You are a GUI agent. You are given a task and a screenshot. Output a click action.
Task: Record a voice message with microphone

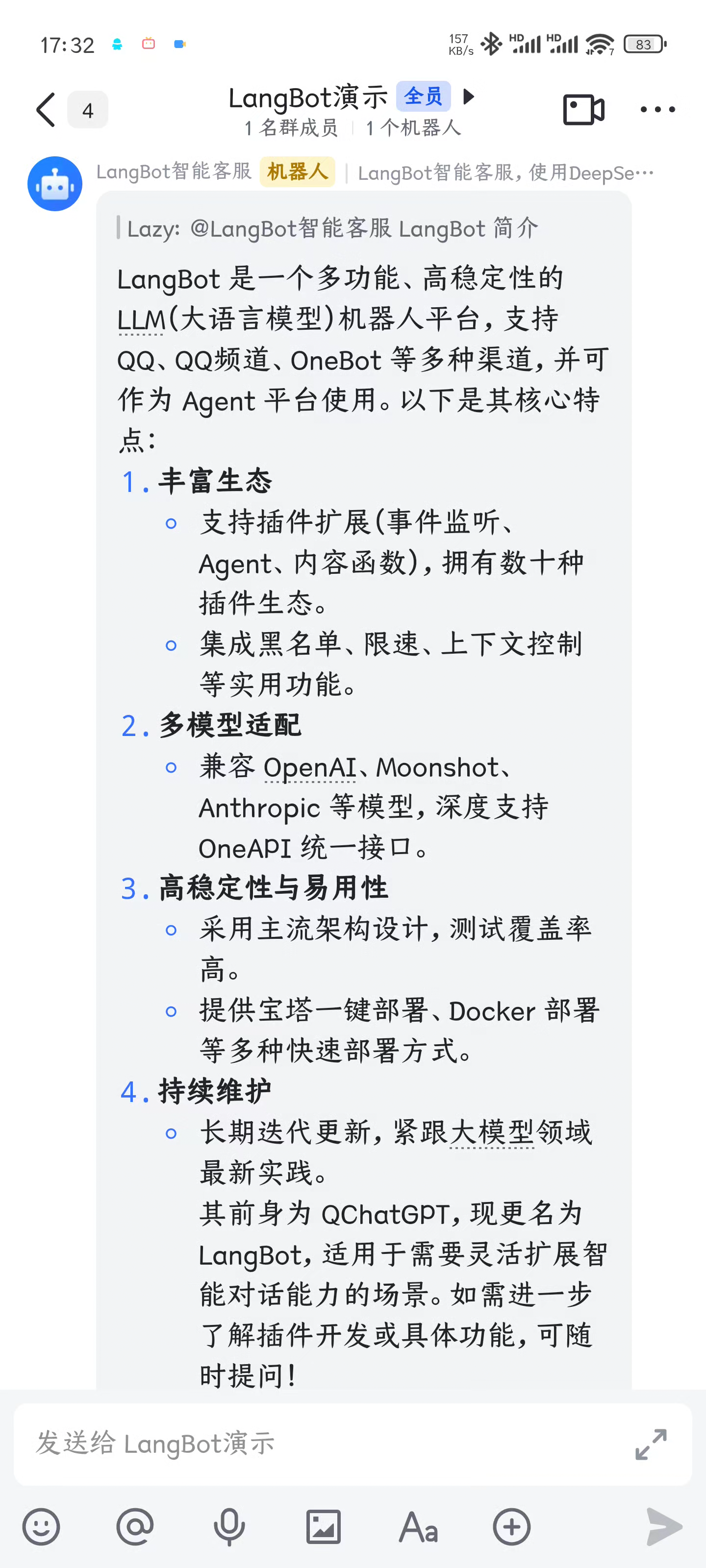(x=229, y=1527)
